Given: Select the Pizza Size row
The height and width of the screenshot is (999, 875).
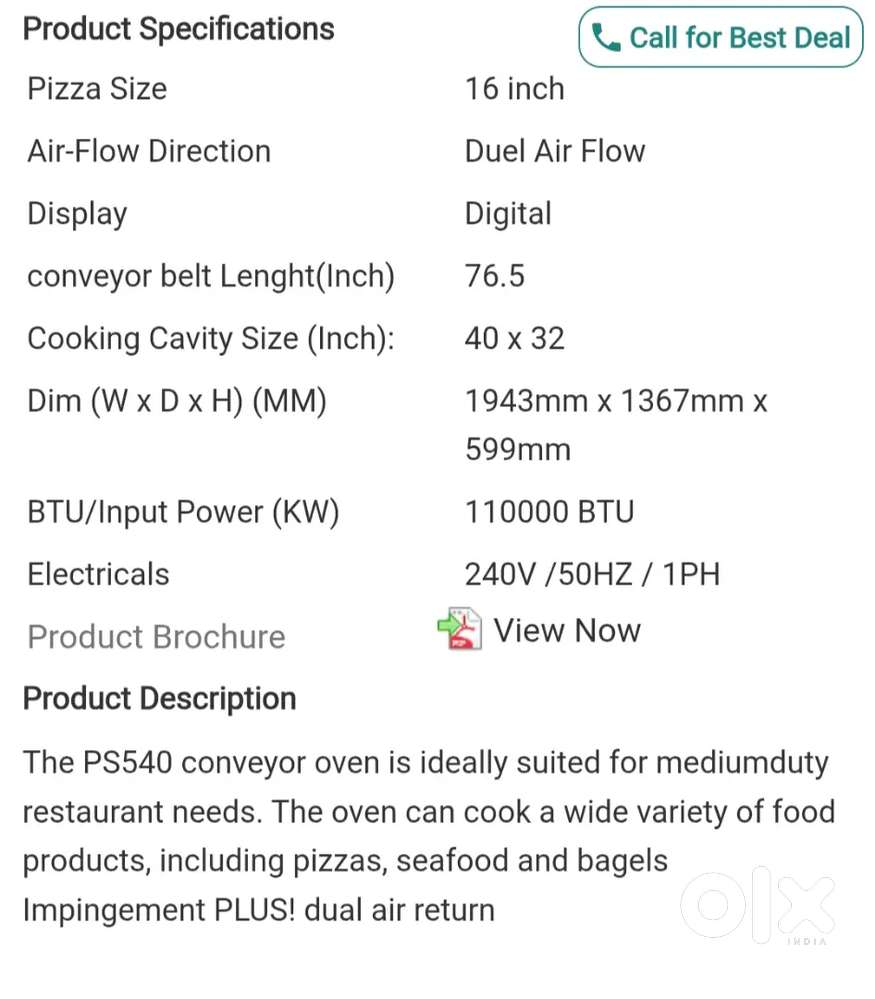Looking at the screenshot, I should (96, 89).
